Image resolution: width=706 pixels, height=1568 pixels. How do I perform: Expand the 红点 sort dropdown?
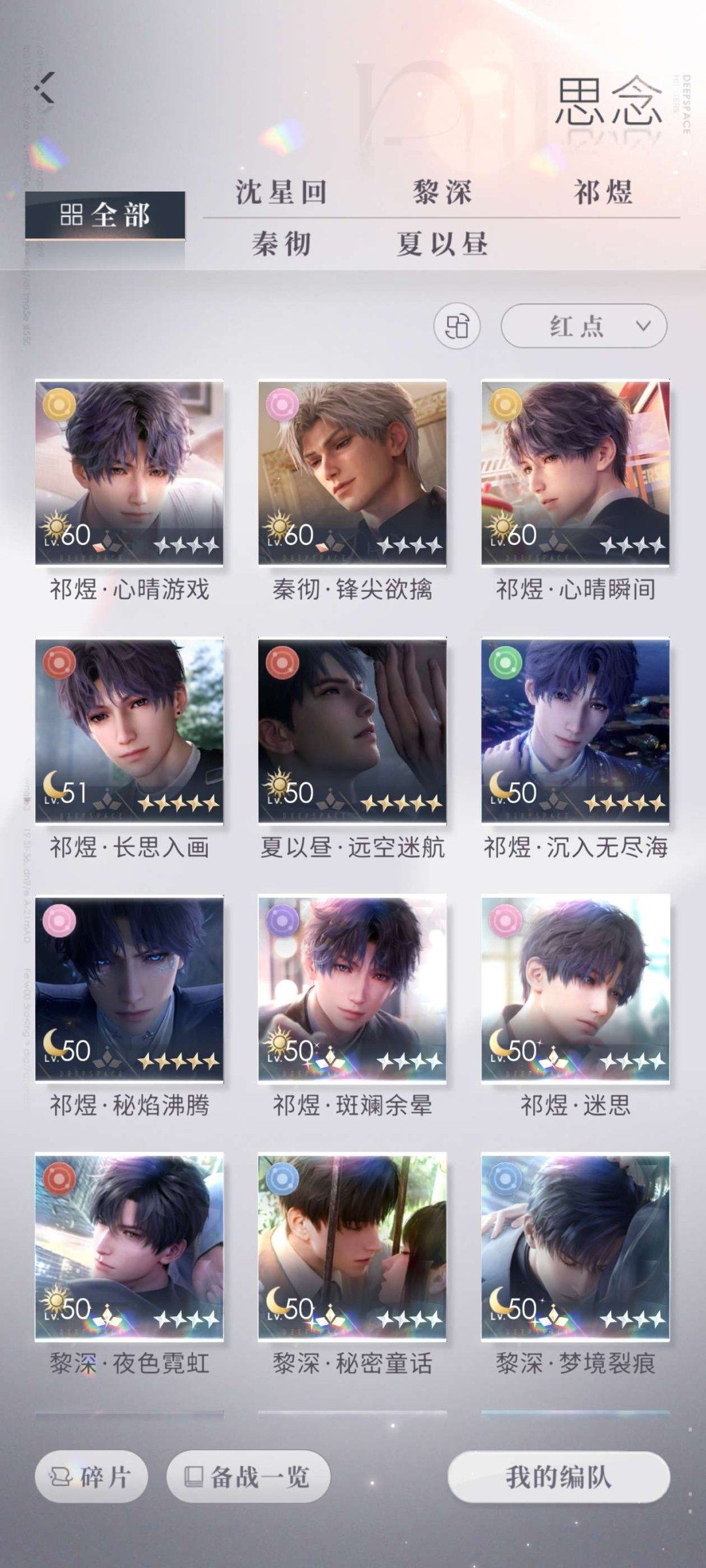click(584, 326)
